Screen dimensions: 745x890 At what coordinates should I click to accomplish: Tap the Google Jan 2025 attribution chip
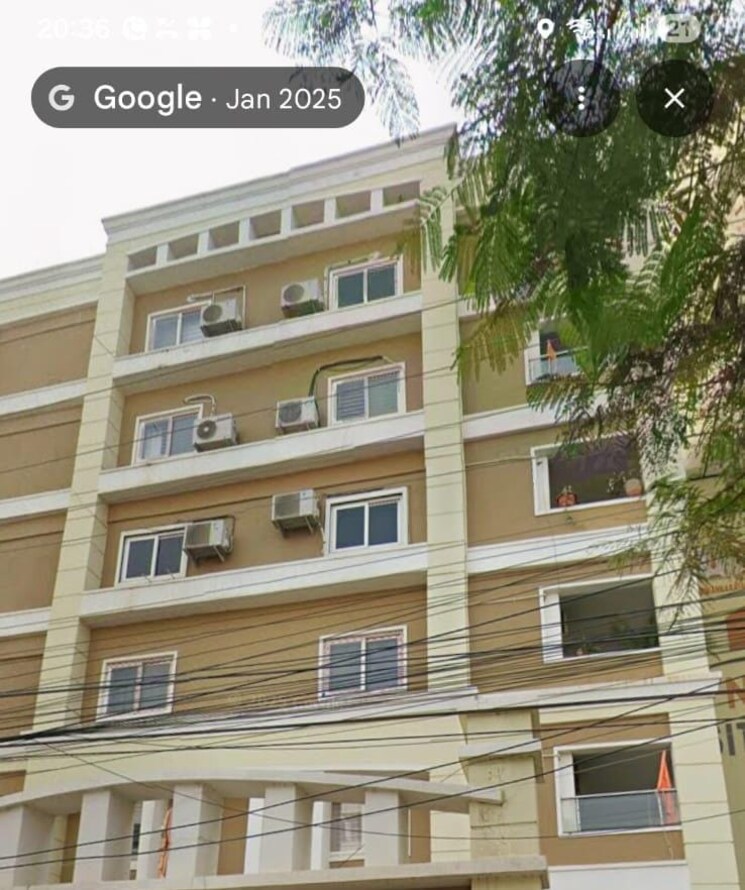pyautogui.click(x=198, y=98)
